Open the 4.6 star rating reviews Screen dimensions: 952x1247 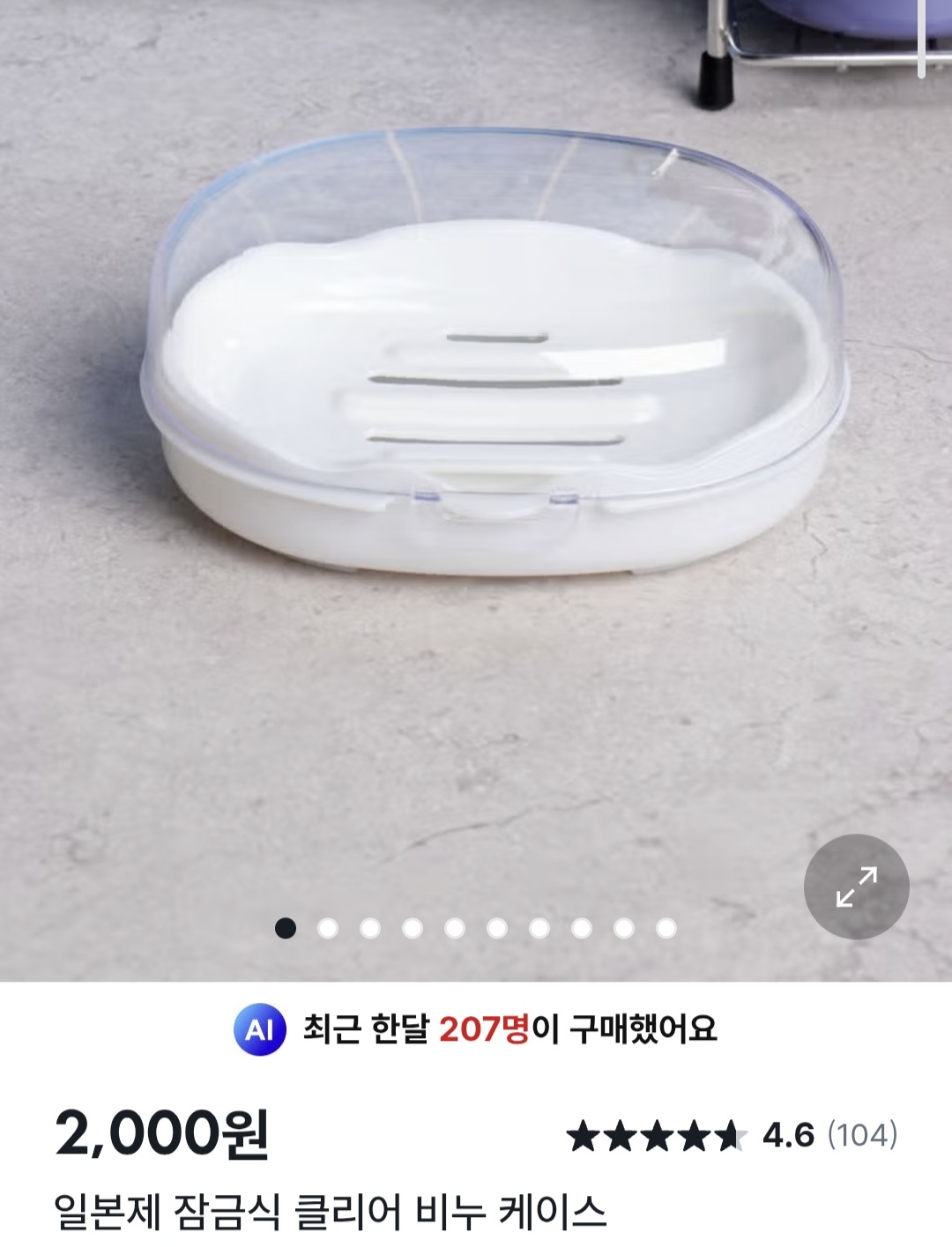tap(732, 1135)
